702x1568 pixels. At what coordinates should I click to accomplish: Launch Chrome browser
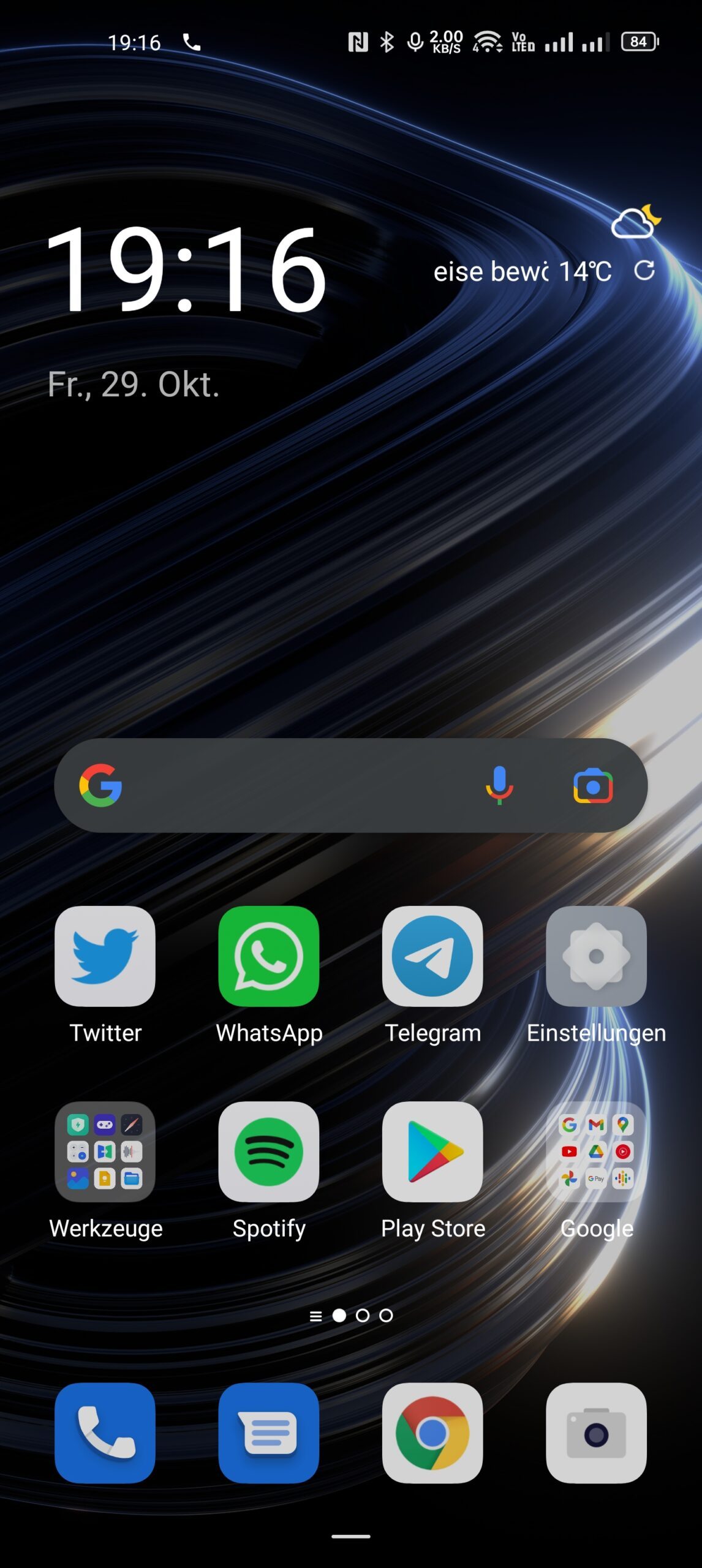click(432, 1433)
